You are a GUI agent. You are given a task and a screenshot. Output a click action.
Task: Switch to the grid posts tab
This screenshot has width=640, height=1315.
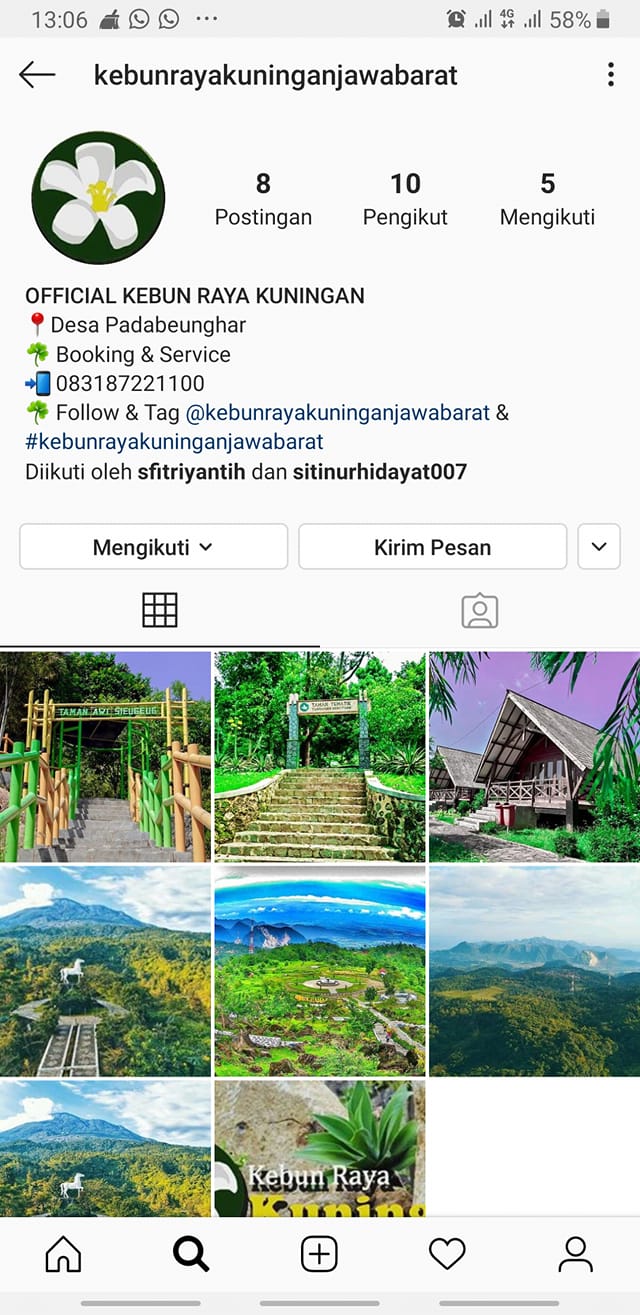tap(160, 610)
